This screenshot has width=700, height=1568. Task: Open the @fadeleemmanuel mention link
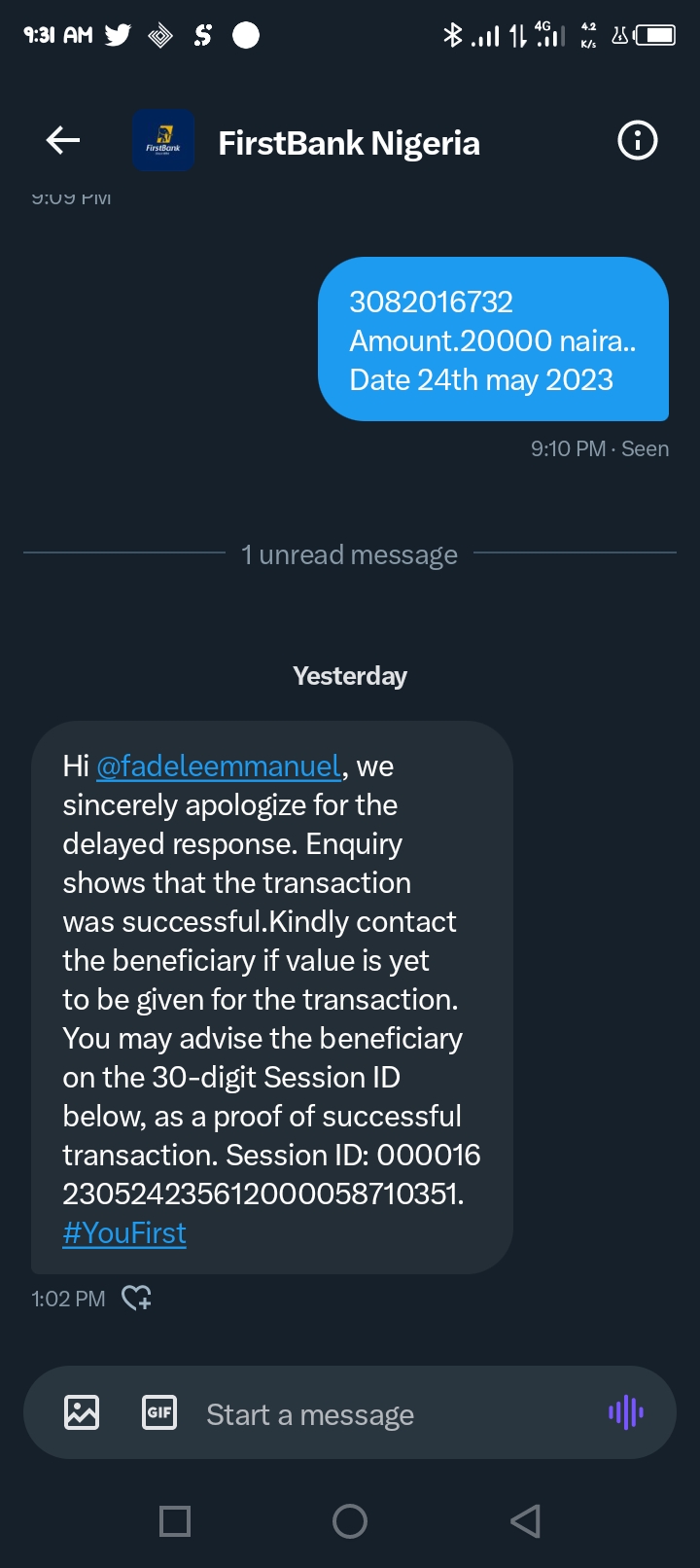219,766
